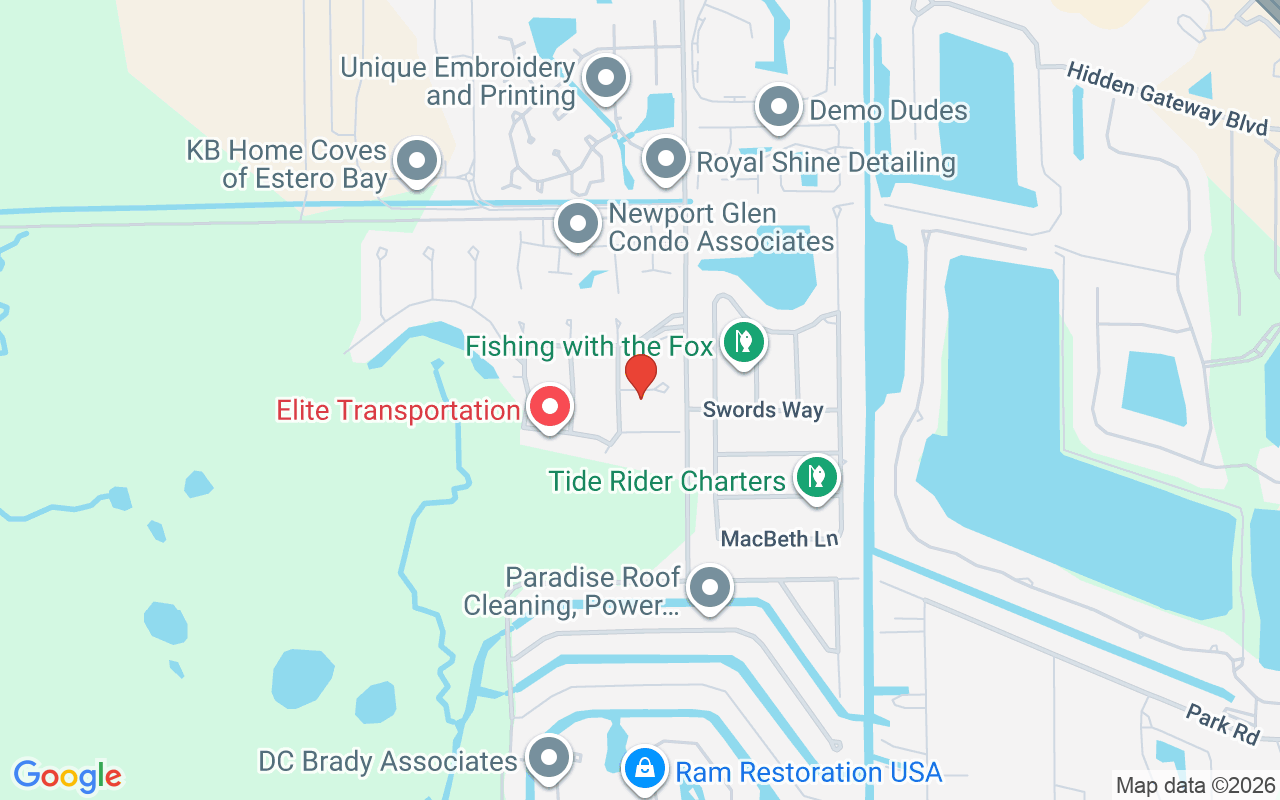Image resolution: width=1280 pixels, height=800 pixels.
Task: Select the Demo Dudes place pin
Action: point(778,107)
